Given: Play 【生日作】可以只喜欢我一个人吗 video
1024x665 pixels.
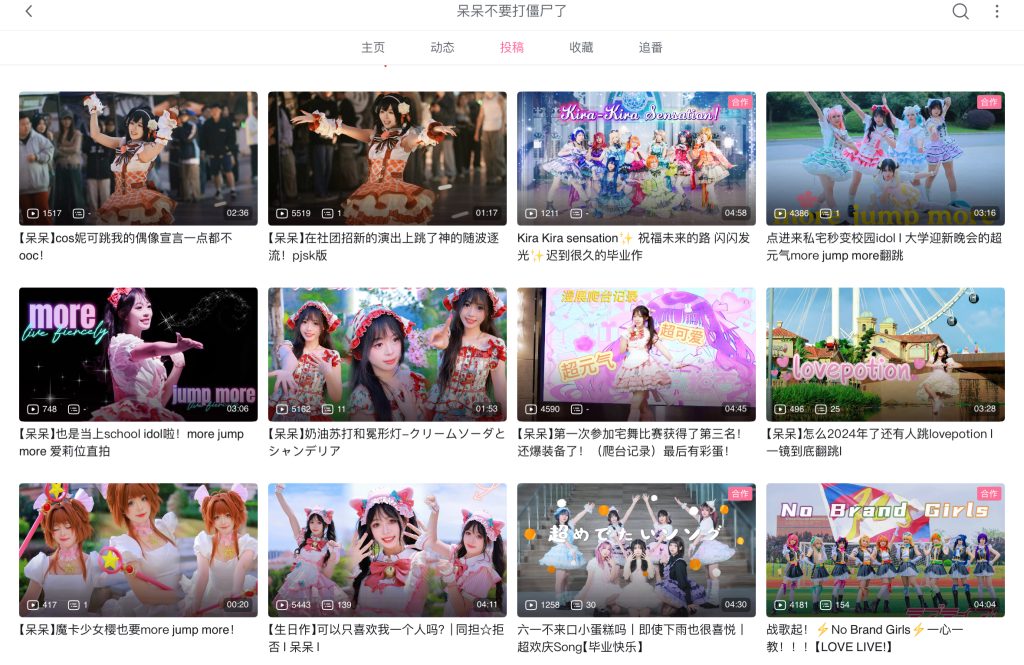Looking at the screenshot, I should tap(387, 550).
